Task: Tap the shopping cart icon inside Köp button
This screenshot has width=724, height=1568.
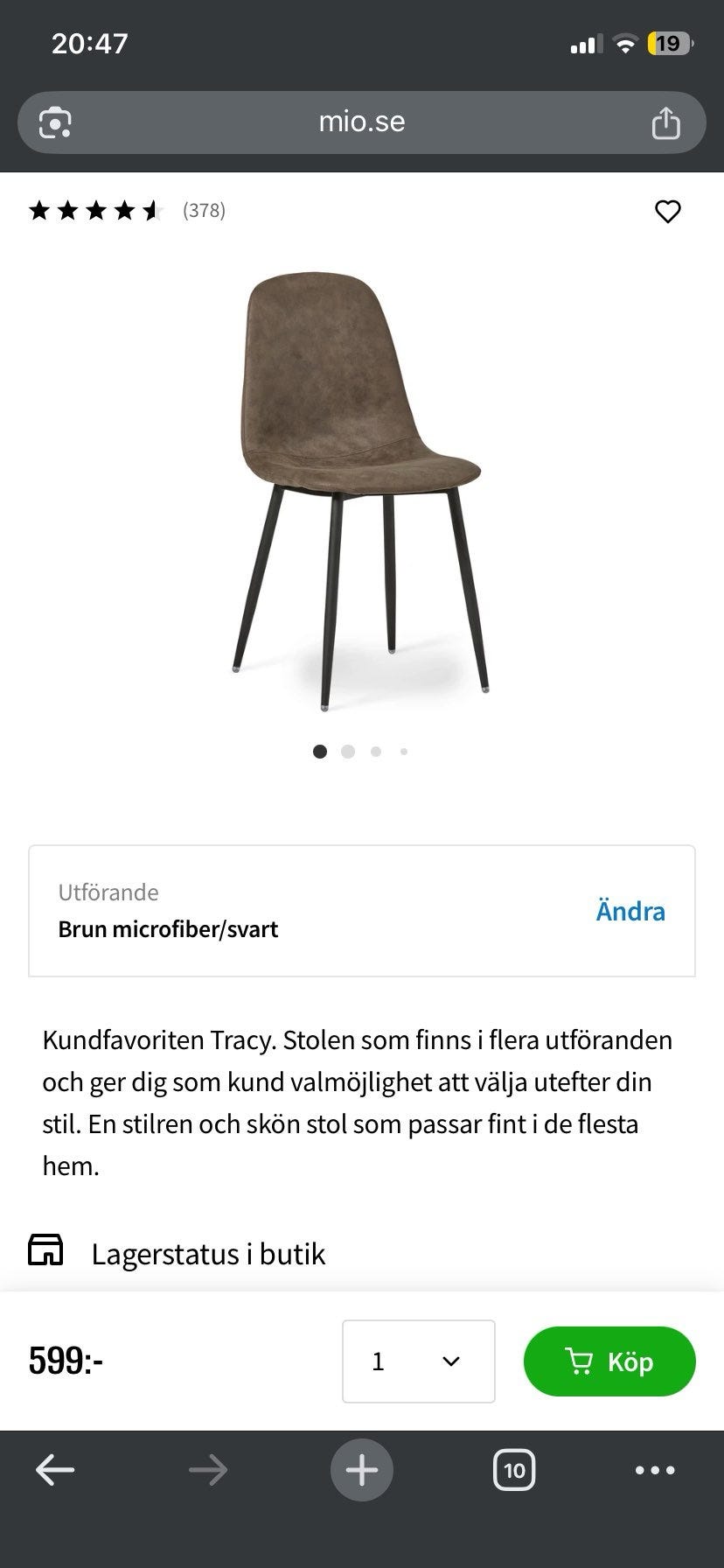Action: [x=581, y=1361]
